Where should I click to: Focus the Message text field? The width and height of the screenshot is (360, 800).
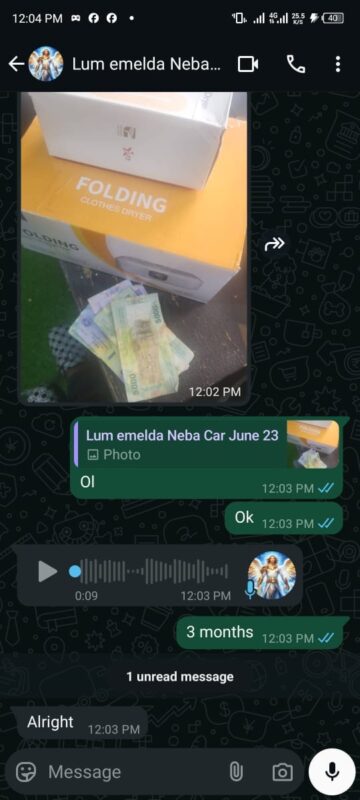click(133, 772)
